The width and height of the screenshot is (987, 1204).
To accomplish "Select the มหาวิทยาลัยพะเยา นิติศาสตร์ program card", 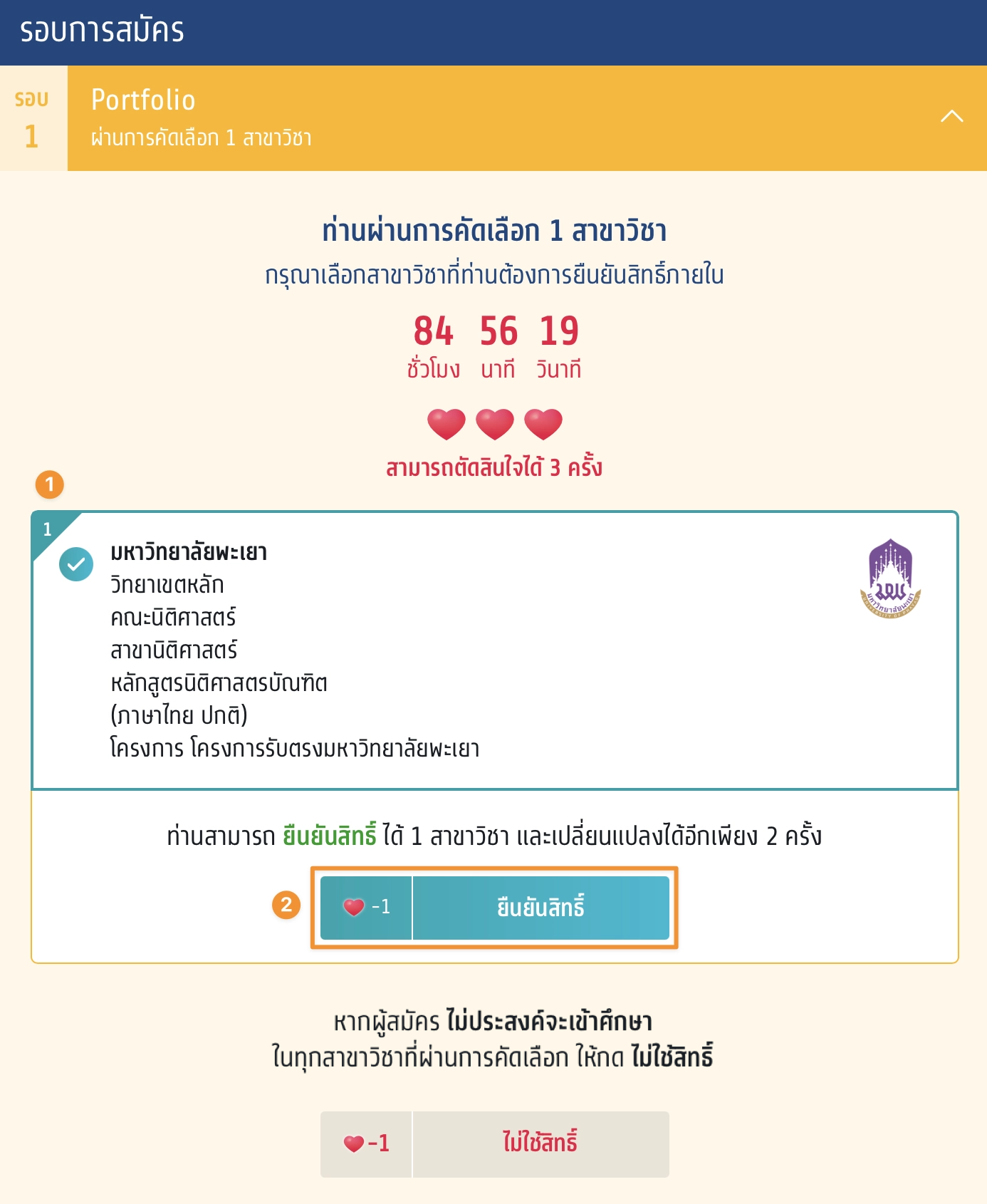I will click(x=494, y=650).
